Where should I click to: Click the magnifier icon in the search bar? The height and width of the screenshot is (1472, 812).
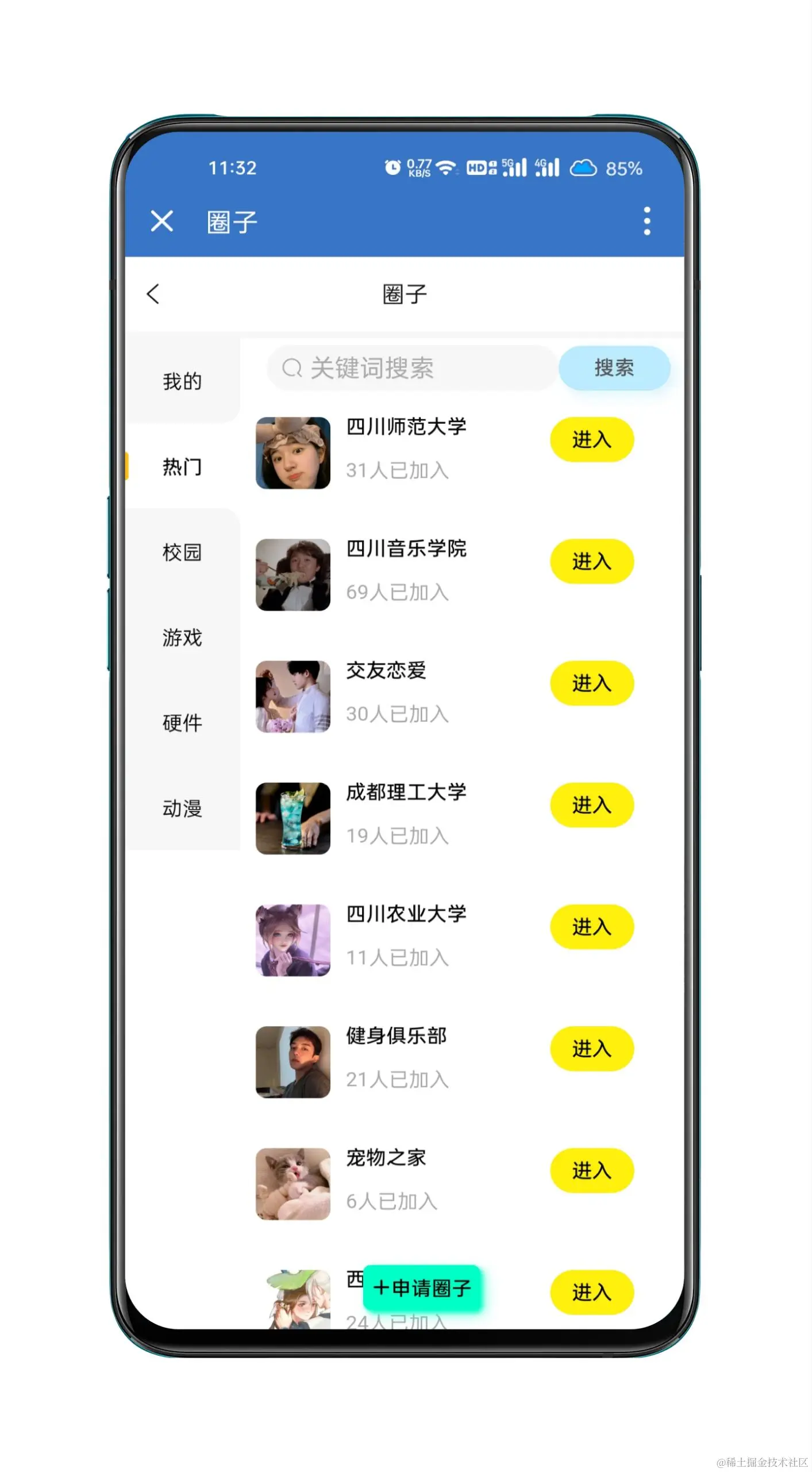pos(292,369)
